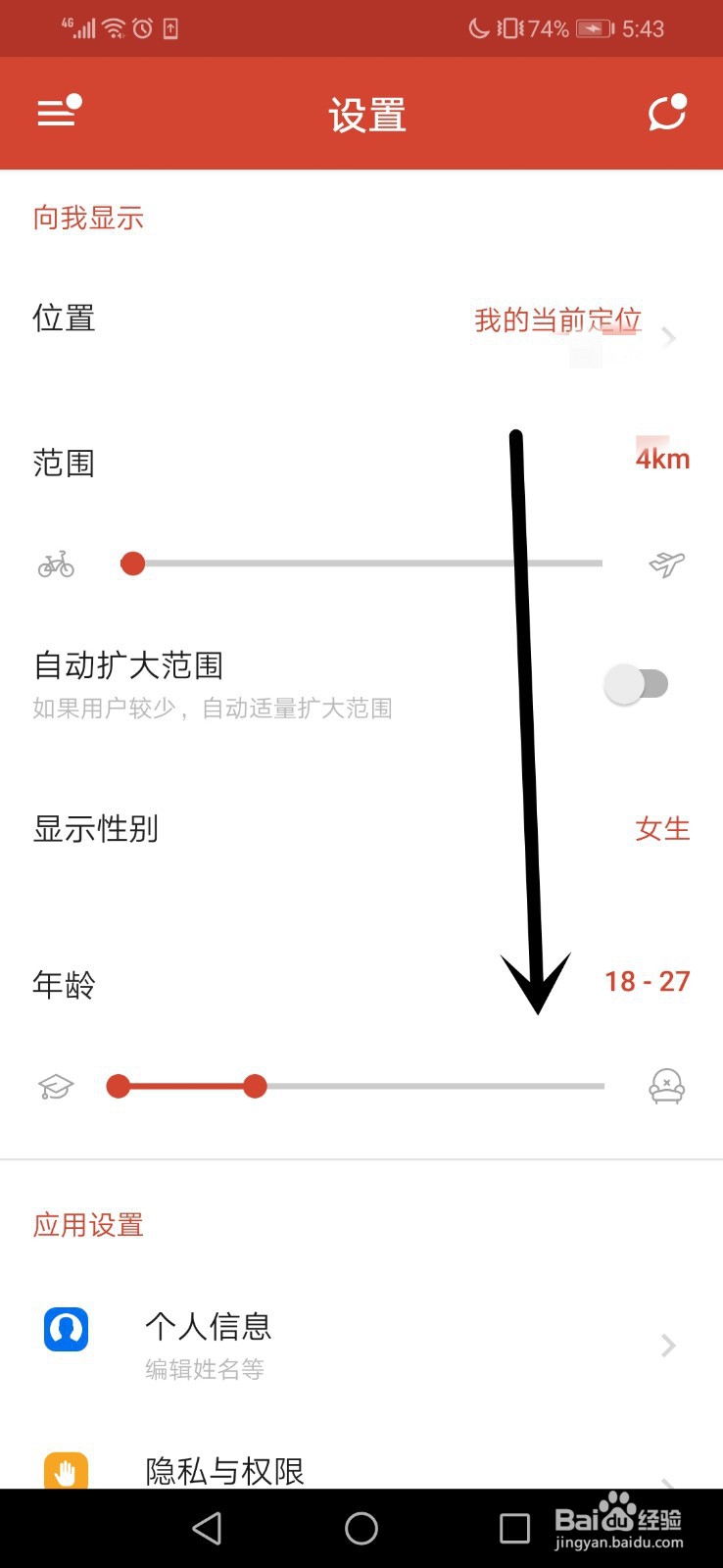
Task: Enable the 自动扩大范围 switch
Action: point(637,684)
